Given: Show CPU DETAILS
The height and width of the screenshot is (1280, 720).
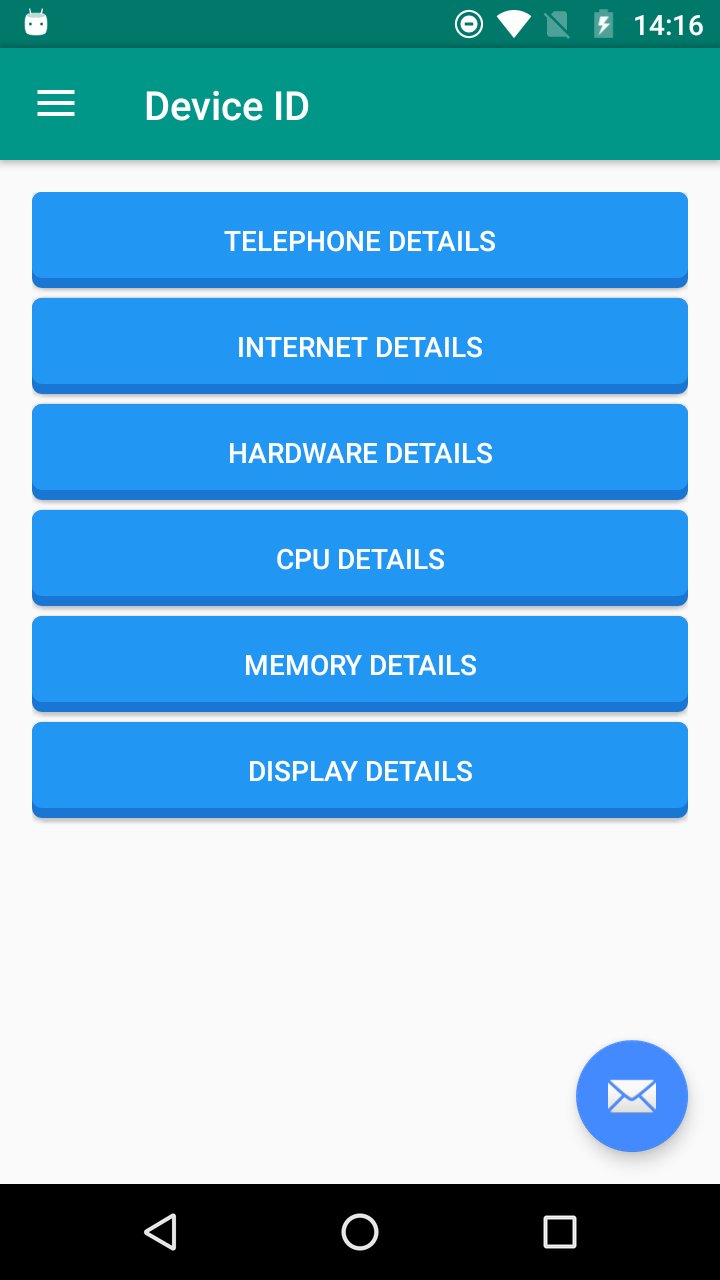Looking at the screenshot, I should [x=360, y=558].
